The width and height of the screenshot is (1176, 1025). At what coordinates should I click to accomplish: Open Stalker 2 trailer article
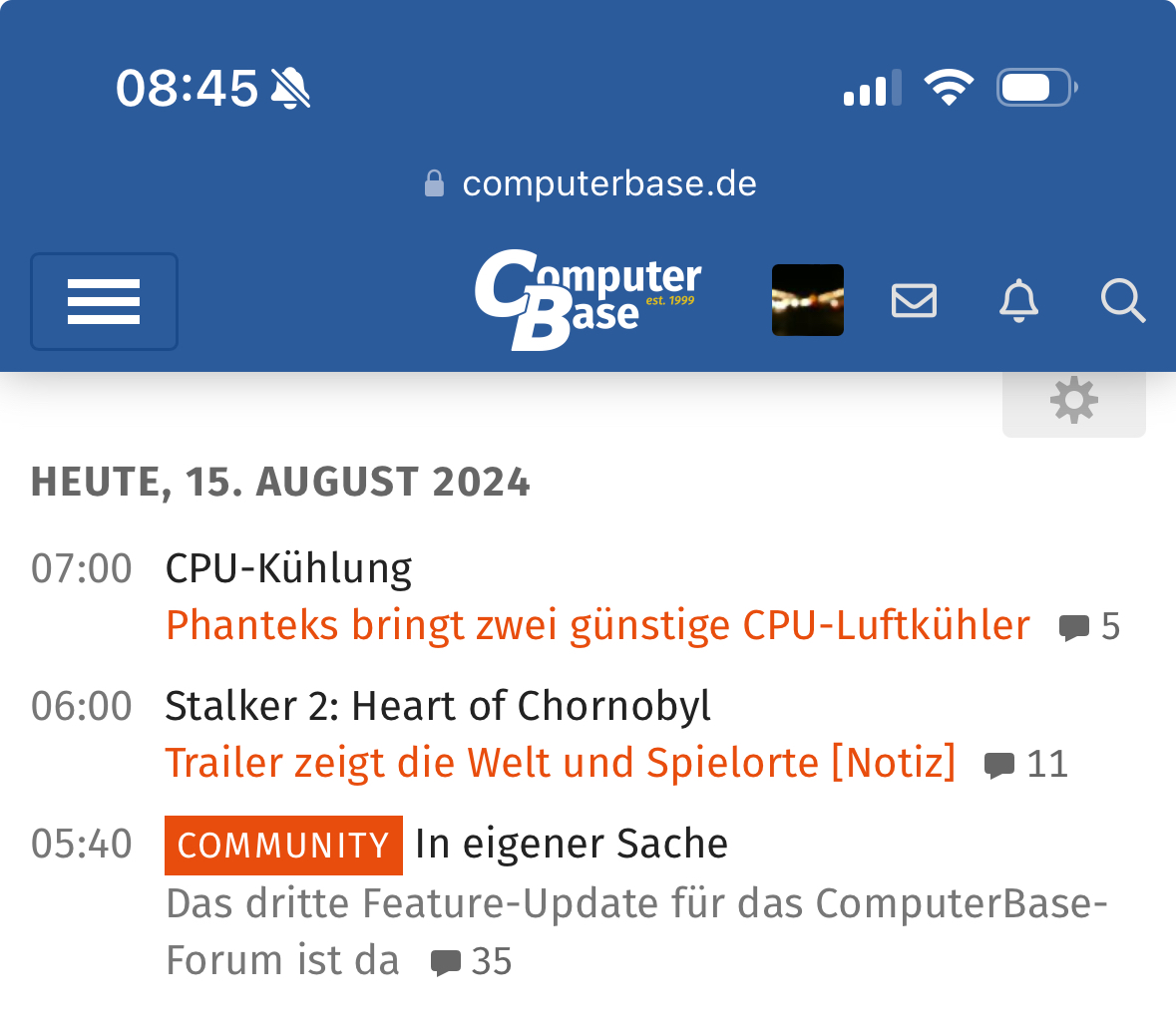(x=560, y=764)
